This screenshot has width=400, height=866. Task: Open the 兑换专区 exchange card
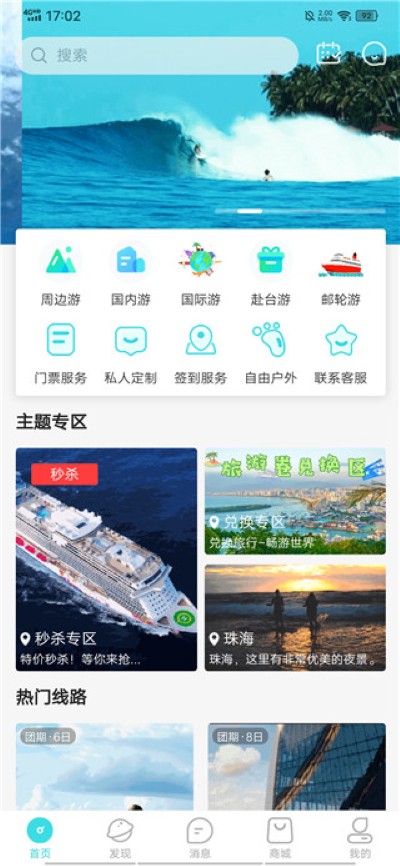(x=295, y=501)
